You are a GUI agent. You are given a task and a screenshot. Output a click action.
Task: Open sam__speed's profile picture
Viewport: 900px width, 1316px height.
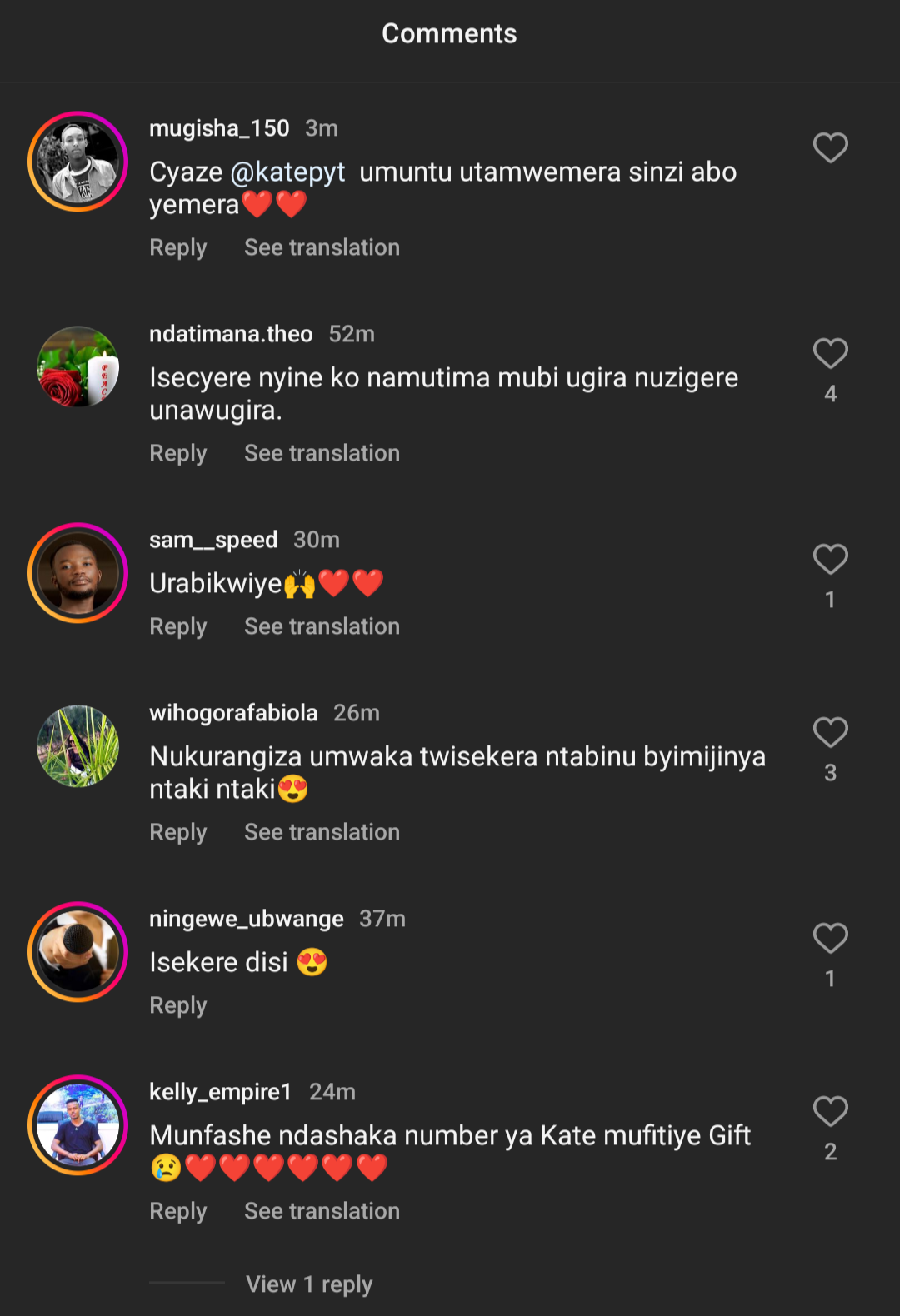click(77, 573)
